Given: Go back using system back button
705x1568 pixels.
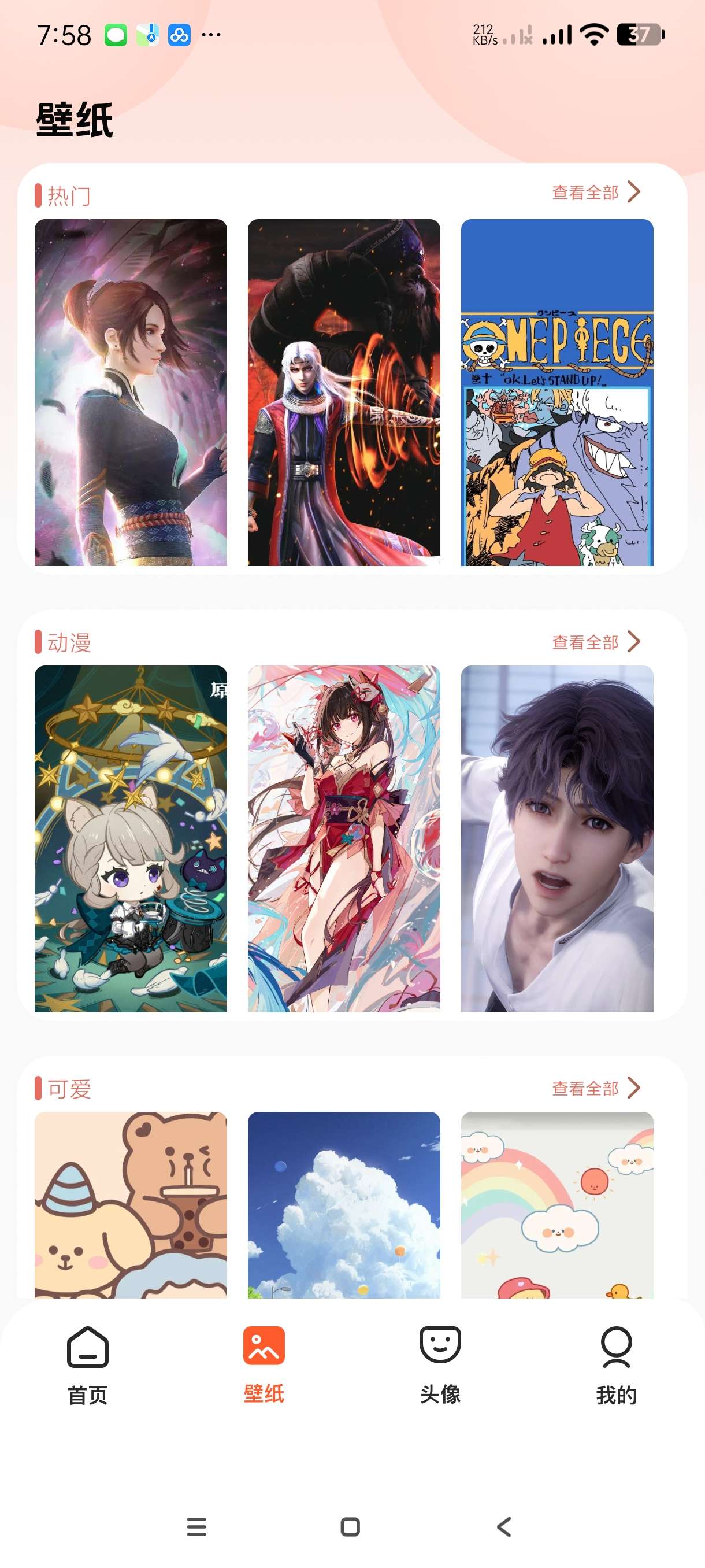Looking at the screenshot, I should point(504,1526).
